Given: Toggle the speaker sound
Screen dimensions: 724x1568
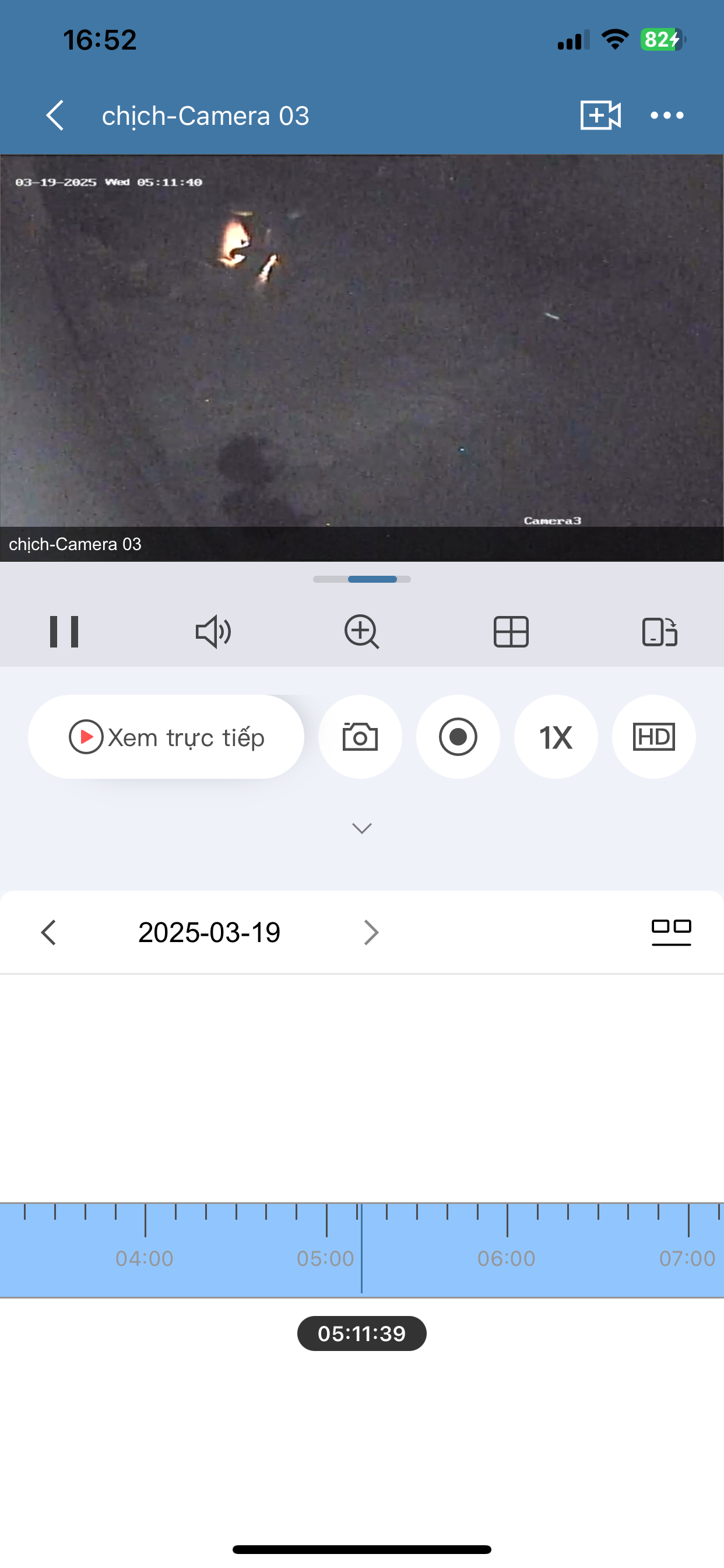Looking at the screenshot, I should tap(213, 631).
